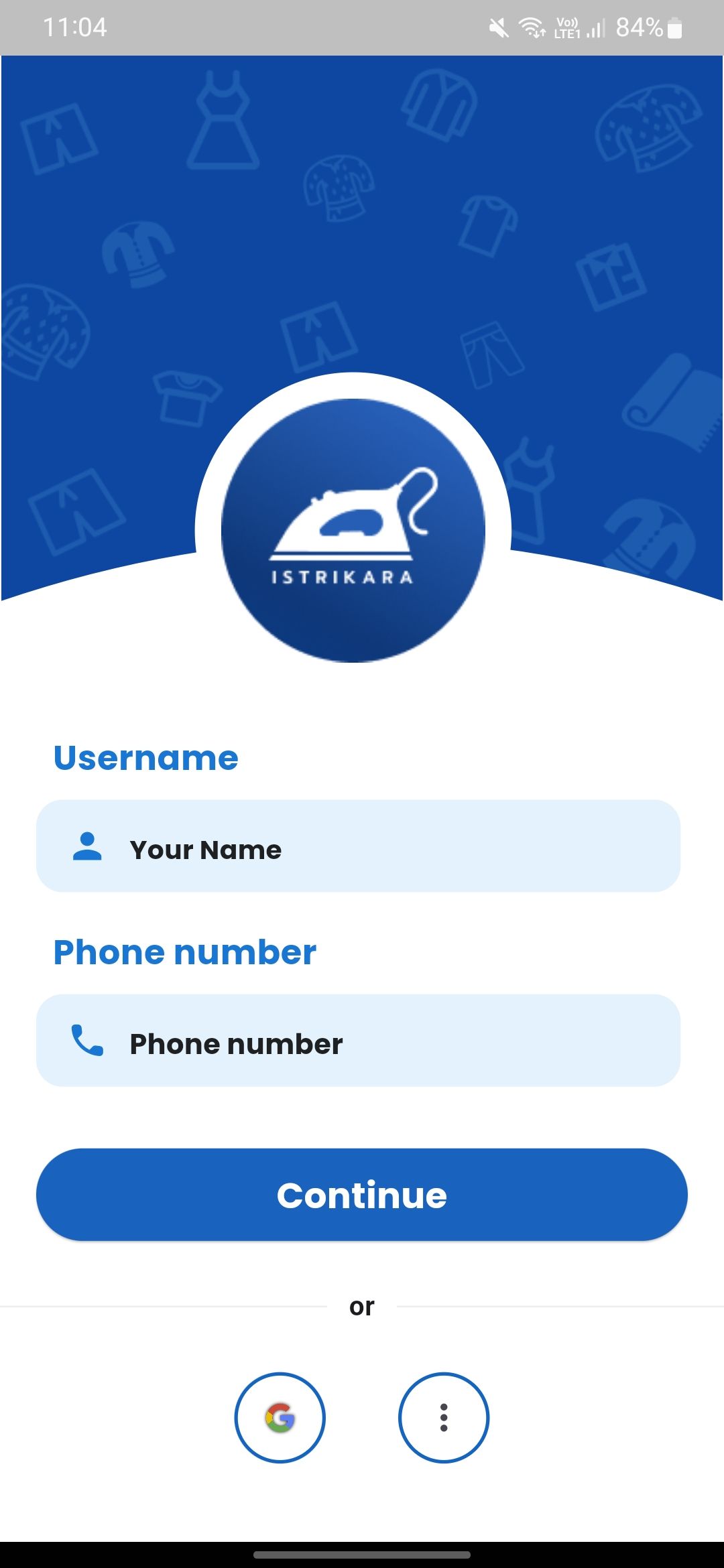This screenshot has width=724, height=1568.
Task: Tap the Continue button
Action: [361, 1195]
